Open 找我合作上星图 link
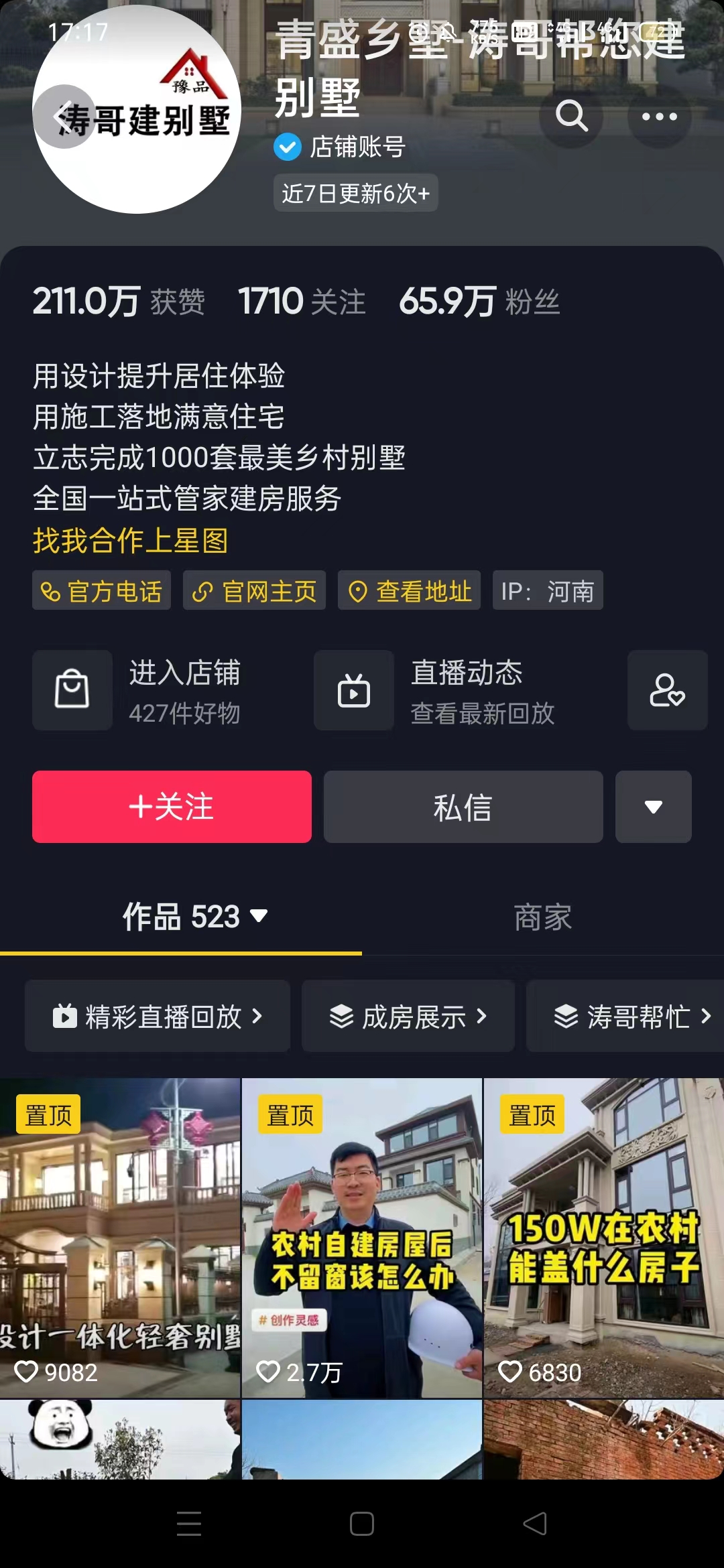 pyautogui.click(x=131, y=540)
